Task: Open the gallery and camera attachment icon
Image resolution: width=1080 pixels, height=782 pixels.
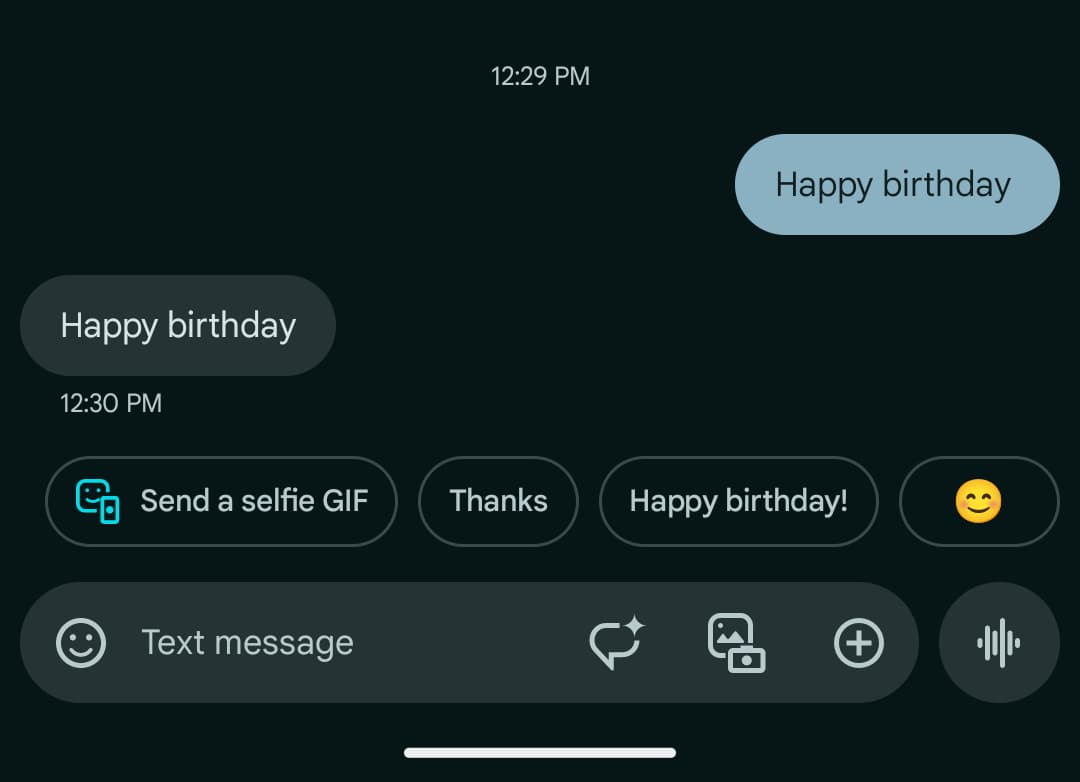Action: click(x=737, y=642)
